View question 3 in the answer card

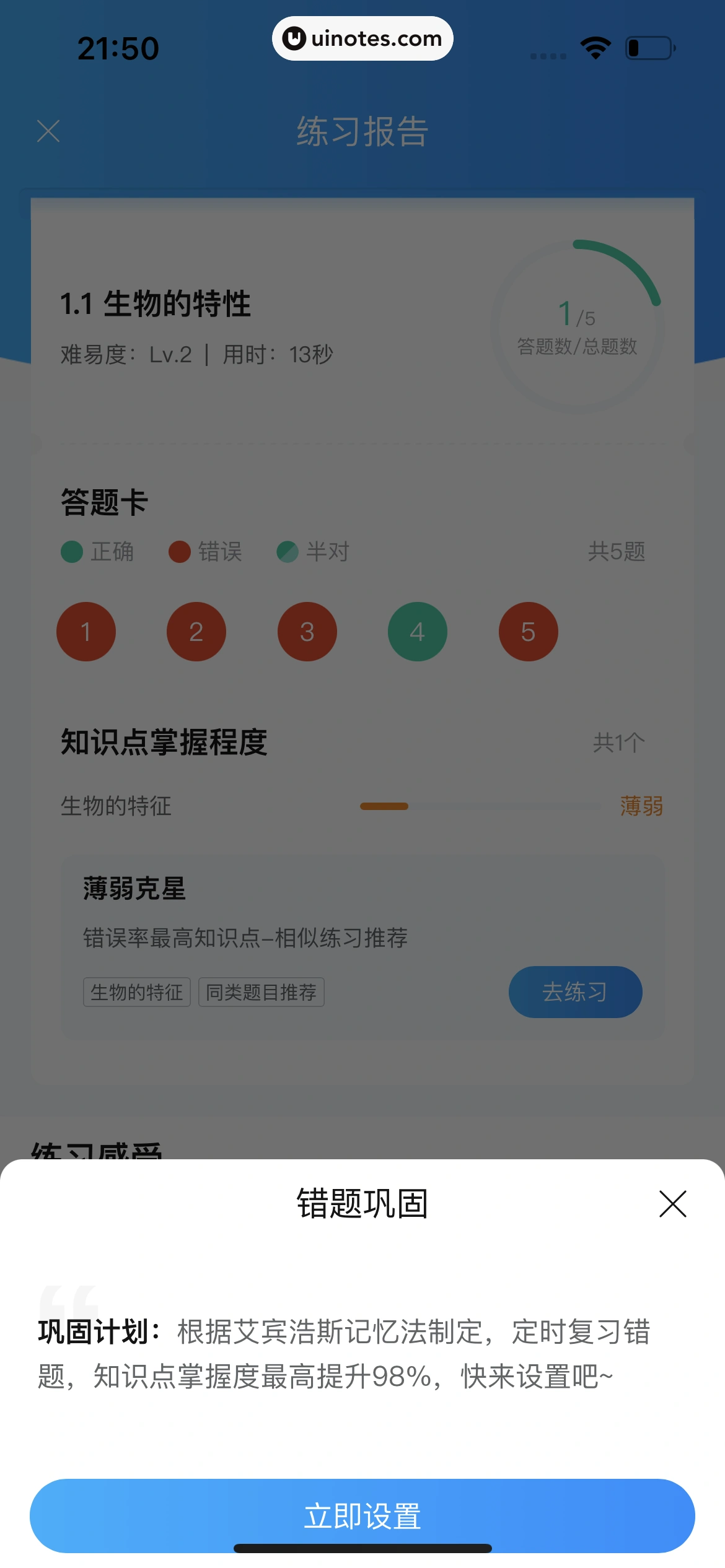[x=307, y=631]
